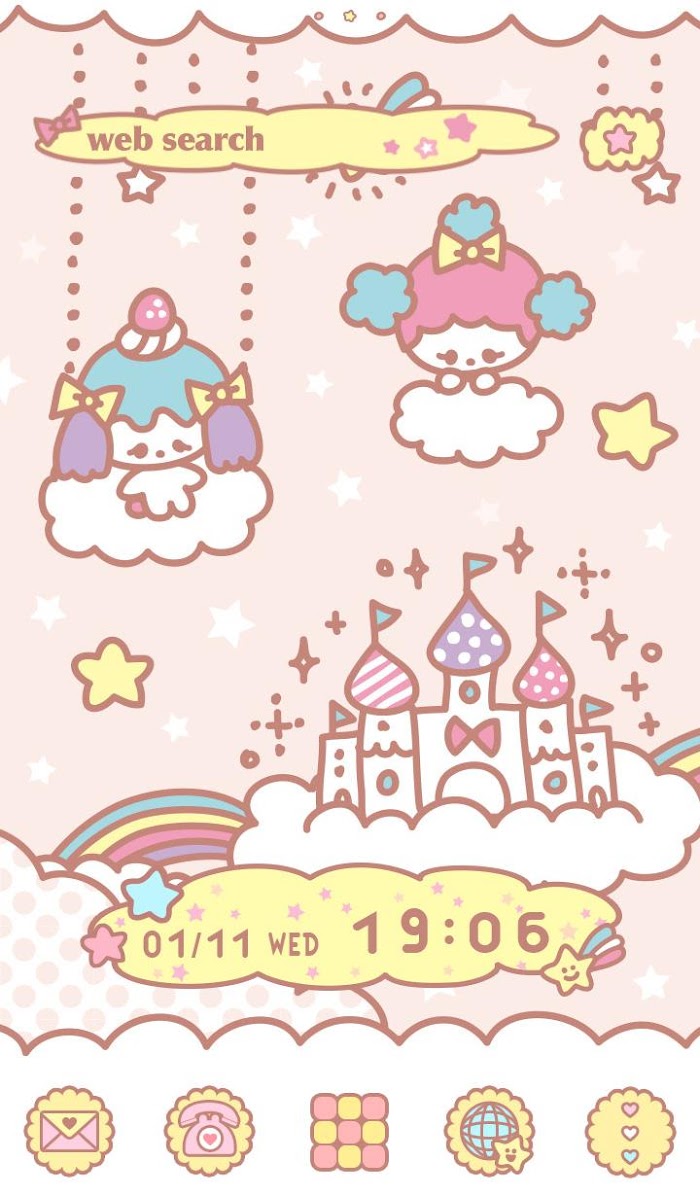Open the pink telephone dialer icon
The image size is (700, 1196).
(x=210, y=1131)
